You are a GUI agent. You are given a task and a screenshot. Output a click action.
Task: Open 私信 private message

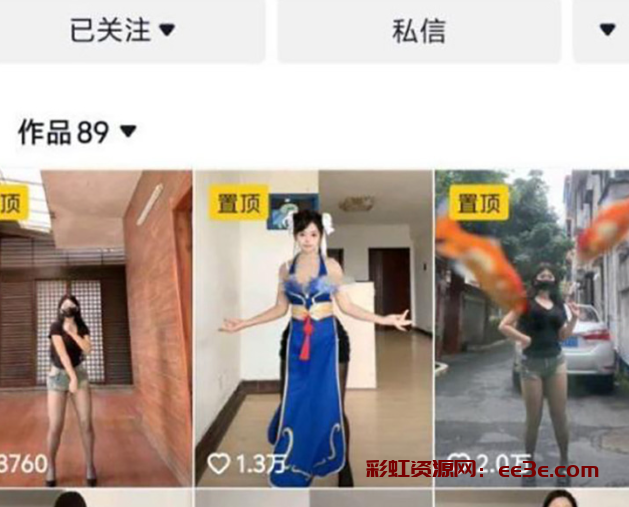tap(419, 30)
